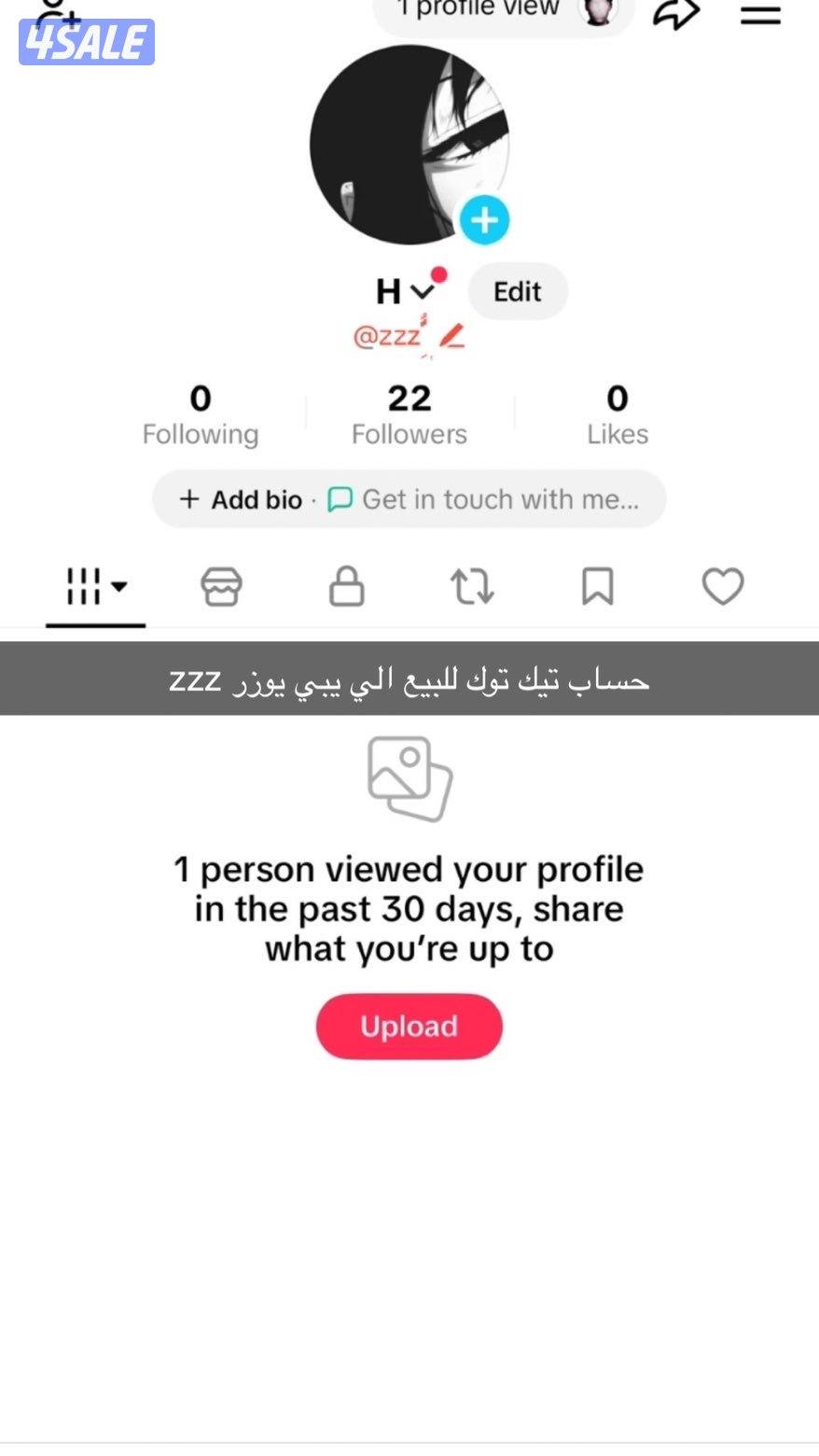
Task: Open liked videos heart icon
Action: pyautogui.click(x=723, y=585)
